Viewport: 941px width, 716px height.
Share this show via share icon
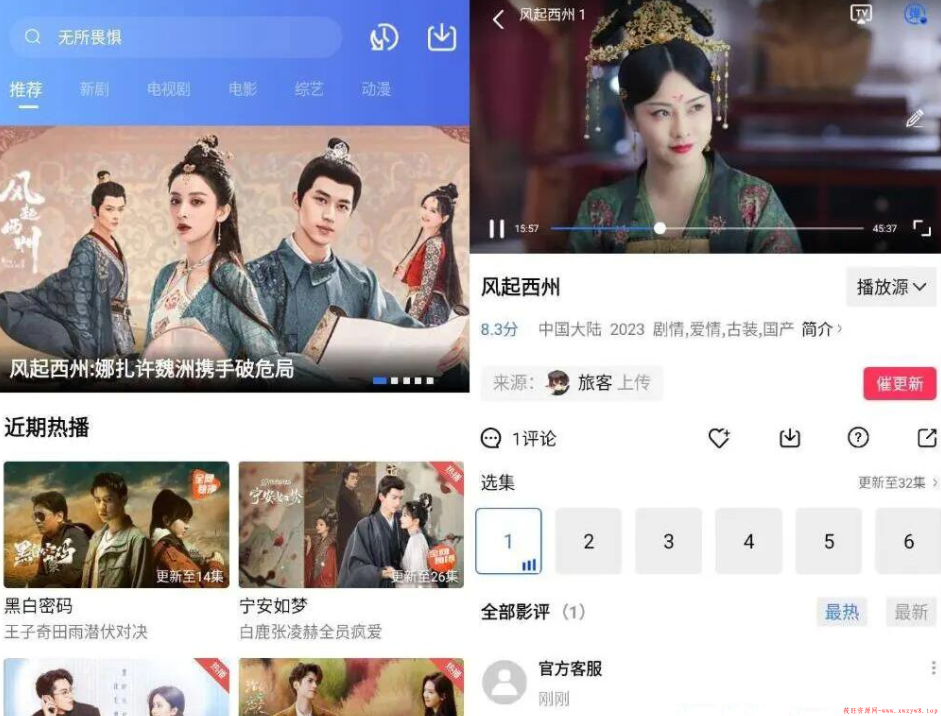coord(926,438)
